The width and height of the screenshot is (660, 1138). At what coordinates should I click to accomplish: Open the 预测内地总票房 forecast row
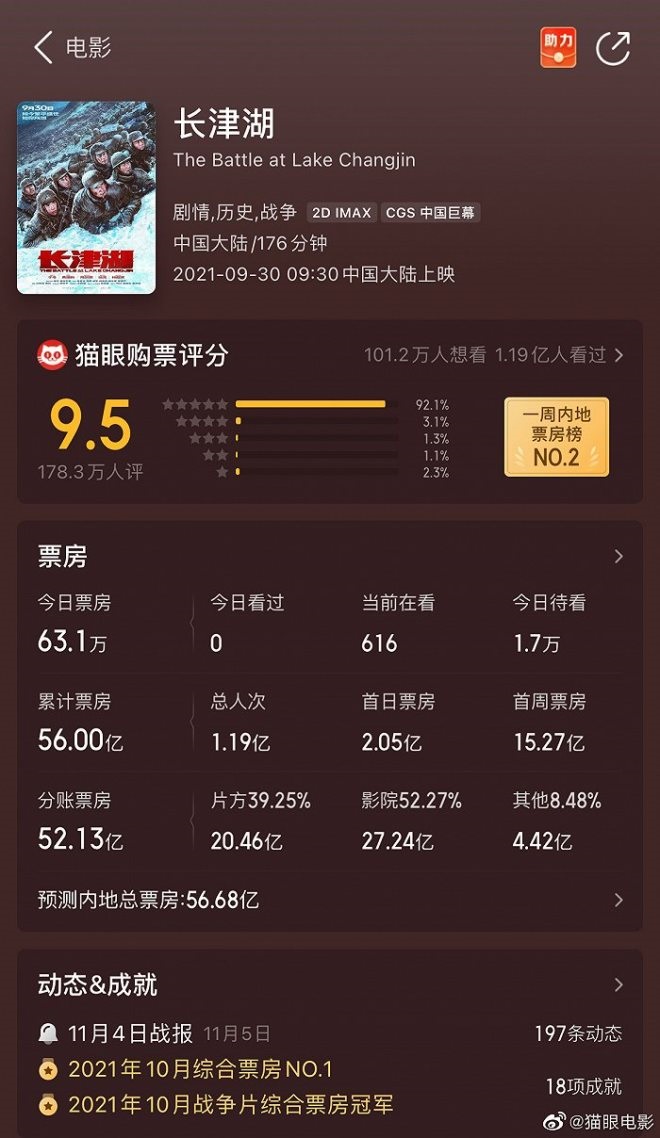pos(330,900)
